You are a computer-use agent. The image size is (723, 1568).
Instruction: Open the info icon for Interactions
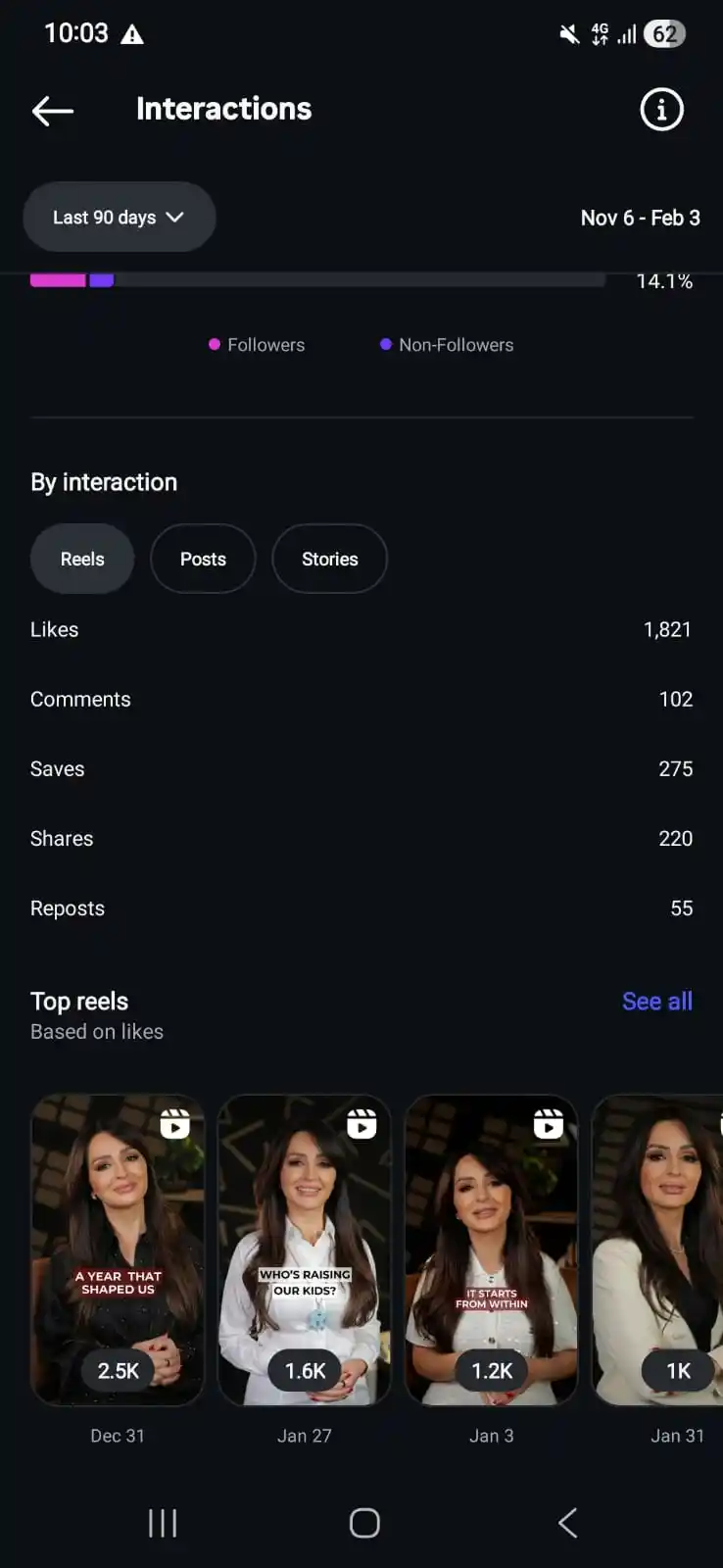(x=661, y=110)
